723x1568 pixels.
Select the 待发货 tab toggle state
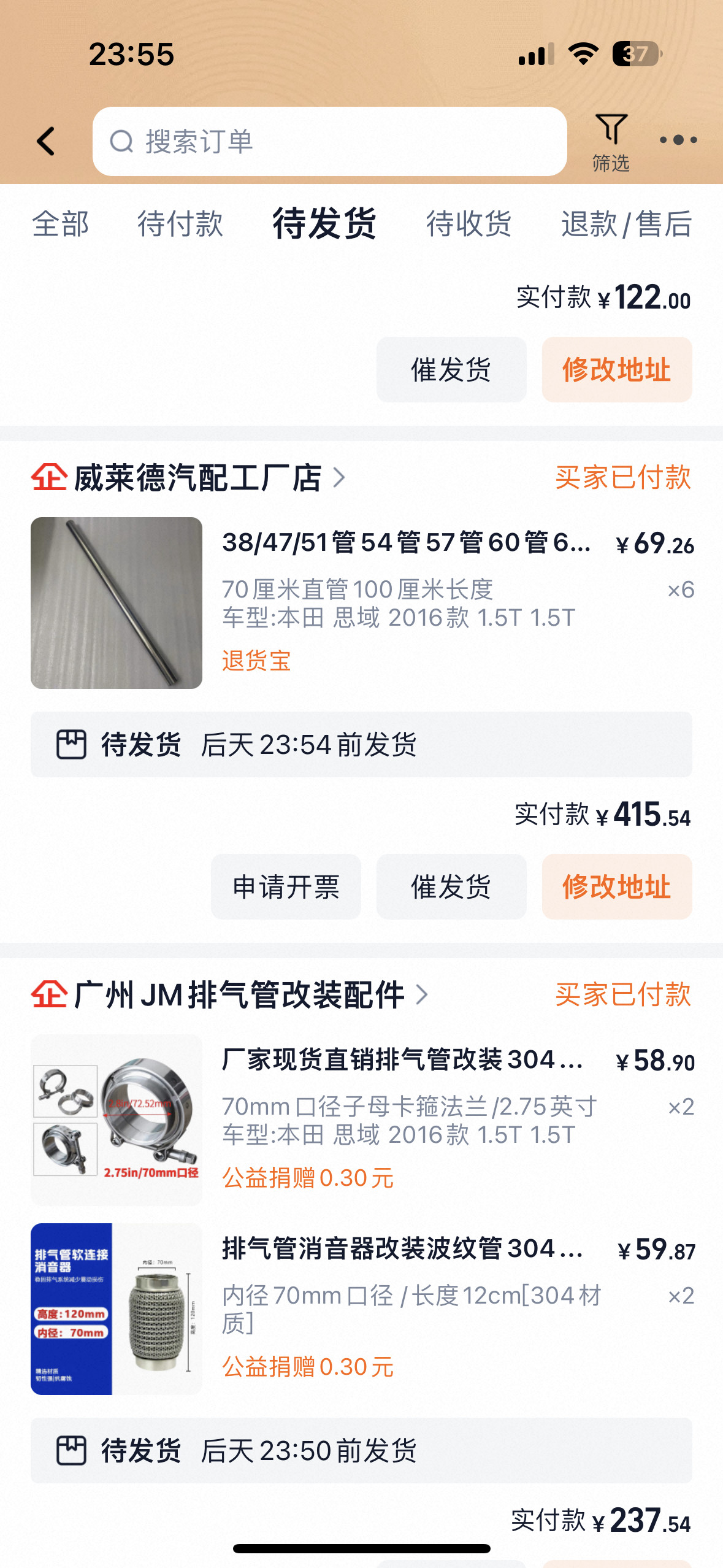tap(323, 225)
